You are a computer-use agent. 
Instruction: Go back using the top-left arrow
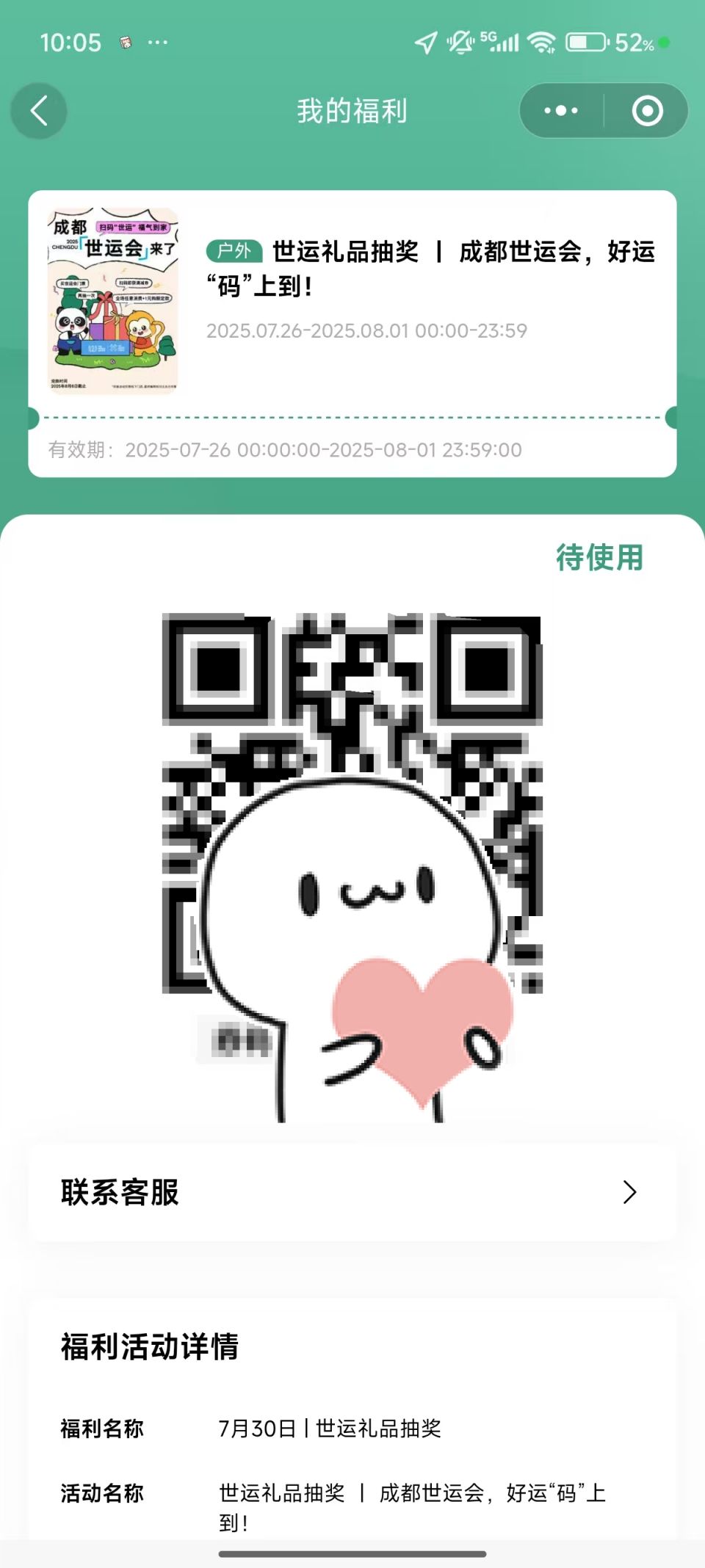click(x=39, y=111)
